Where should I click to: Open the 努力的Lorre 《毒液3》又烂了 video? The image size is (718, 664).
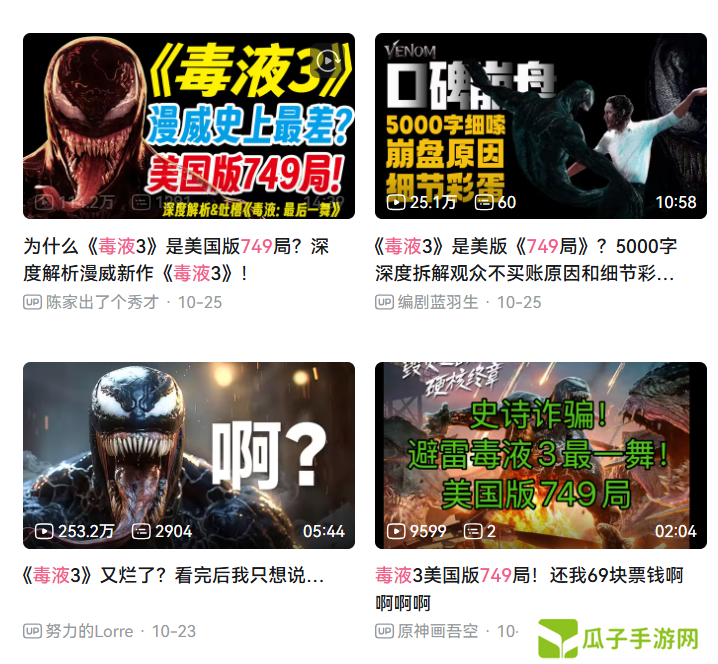click(188, 455)
